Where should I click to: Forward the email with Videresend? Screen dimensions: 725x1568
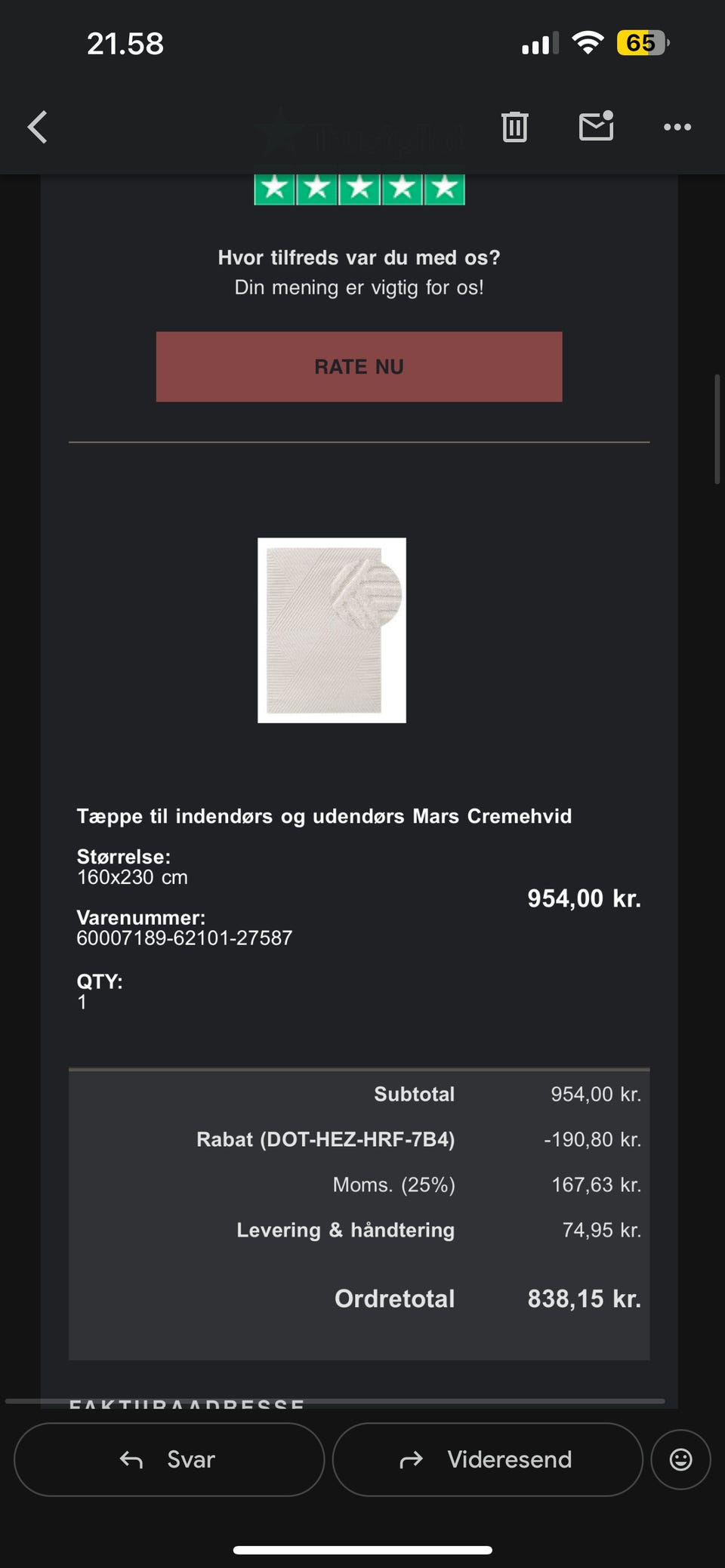click(x=487, y=1459)
